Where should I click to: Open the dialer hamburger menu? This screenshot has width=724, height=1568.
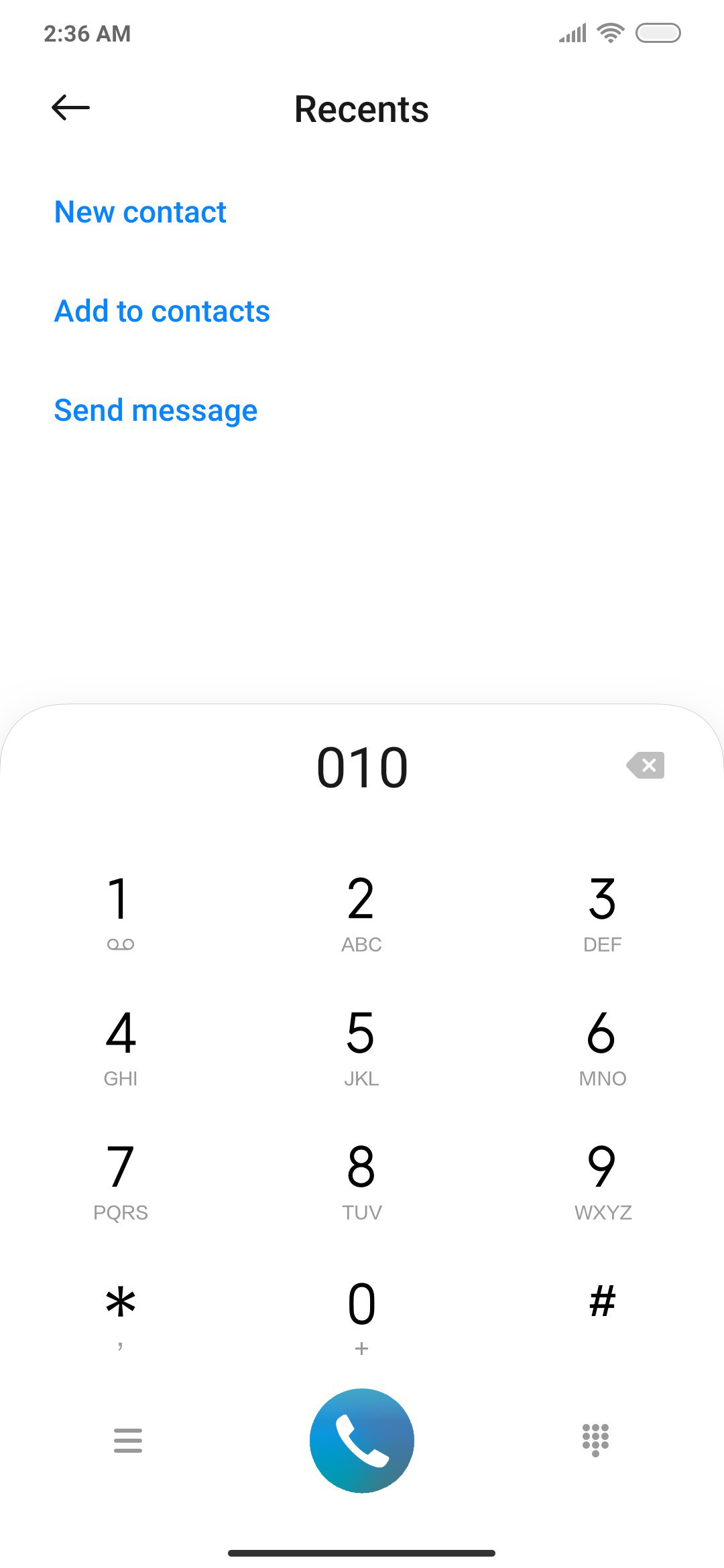click(x=128, y=1441)
